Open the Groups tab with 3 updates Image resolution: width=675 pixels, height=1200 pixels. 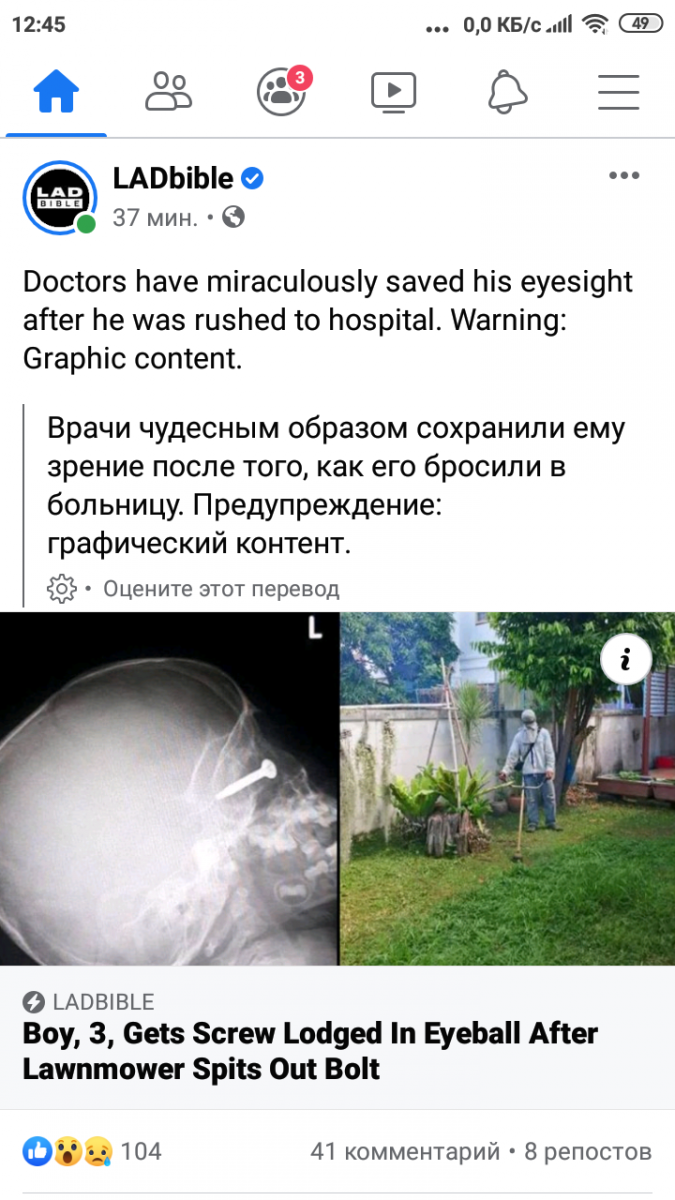coord(280,92)
